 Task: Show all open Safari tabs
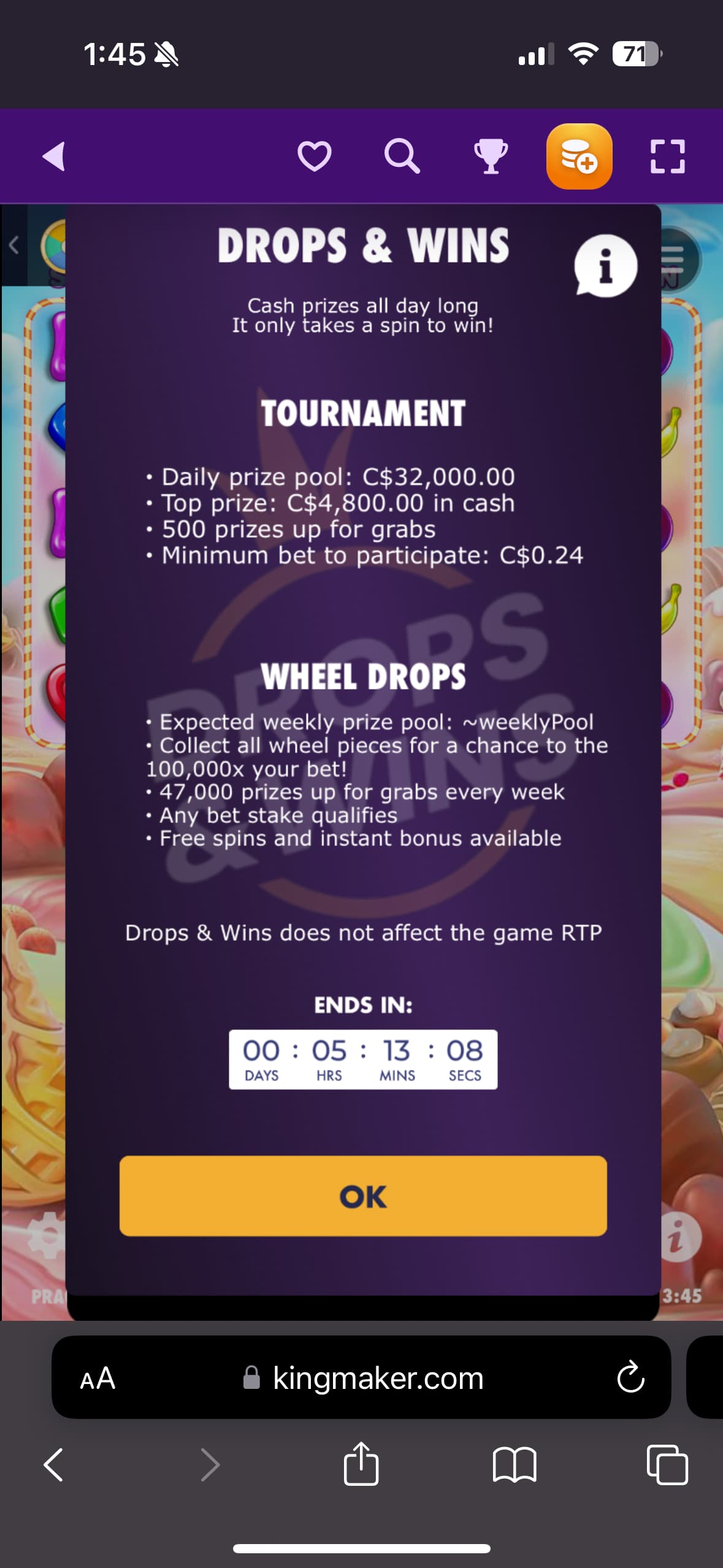[667, 1464]
